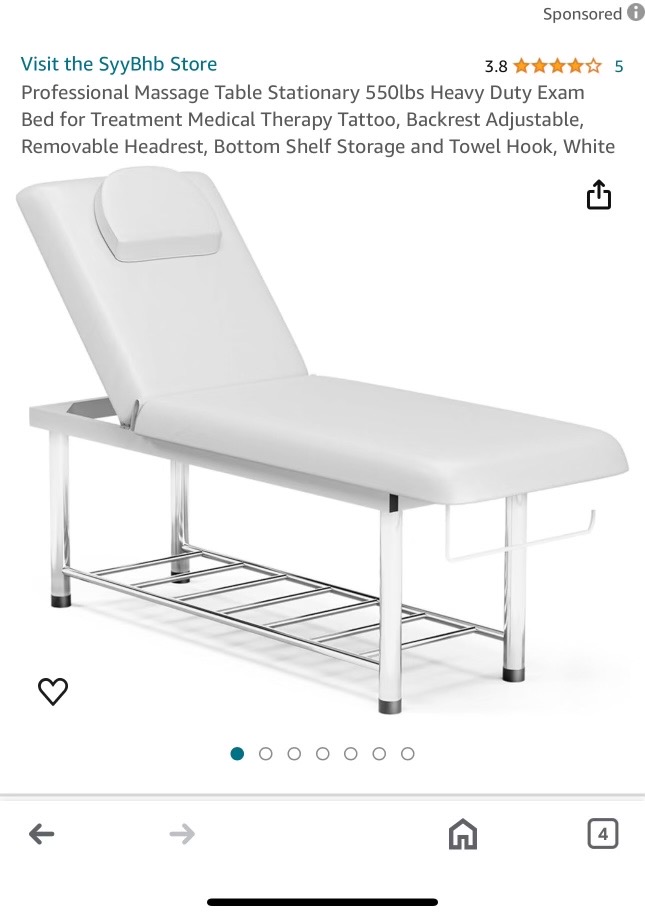645x918 pixels.
Task: Go back to previous page
Action: point(41,833)
